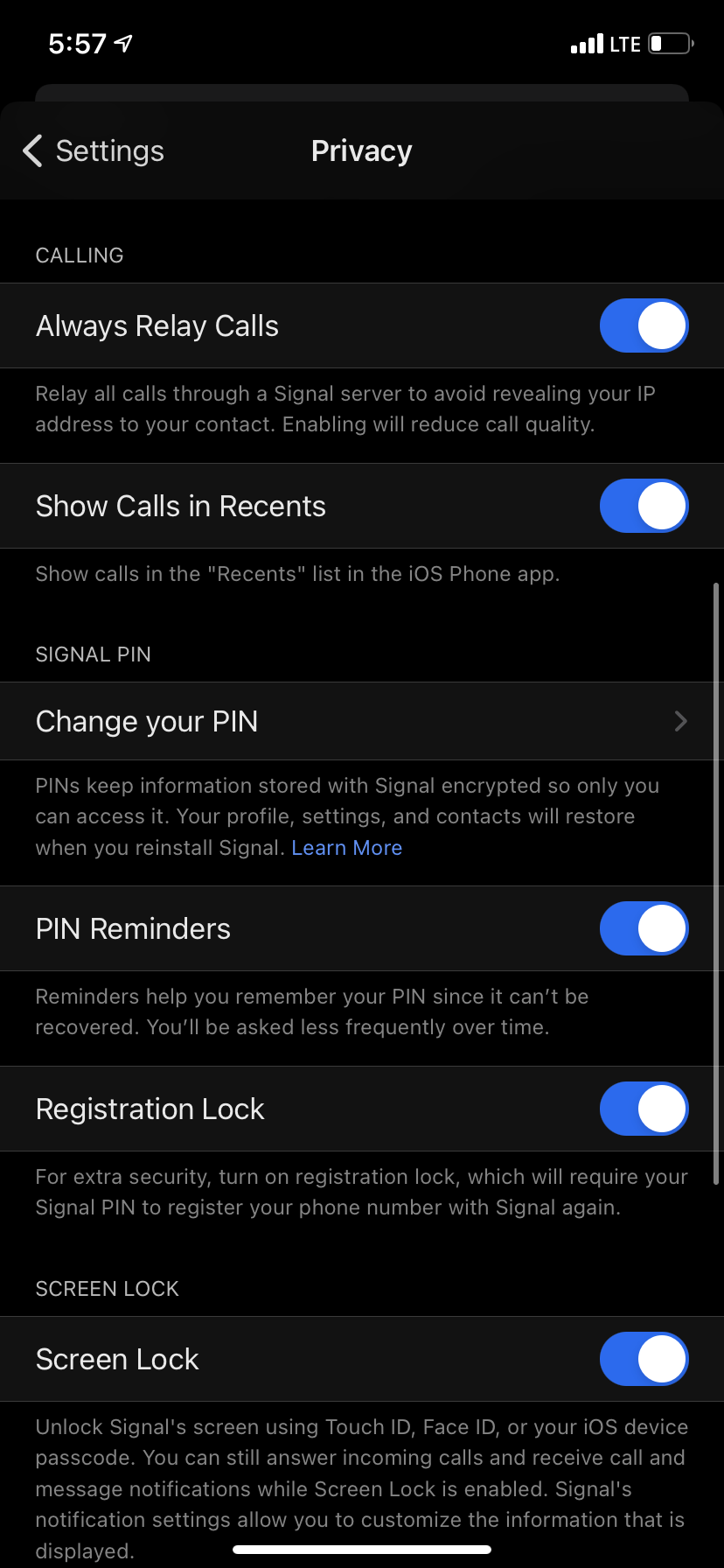
Task: Tap the chevron next to Change your PIN
Action: coord(680,721)
